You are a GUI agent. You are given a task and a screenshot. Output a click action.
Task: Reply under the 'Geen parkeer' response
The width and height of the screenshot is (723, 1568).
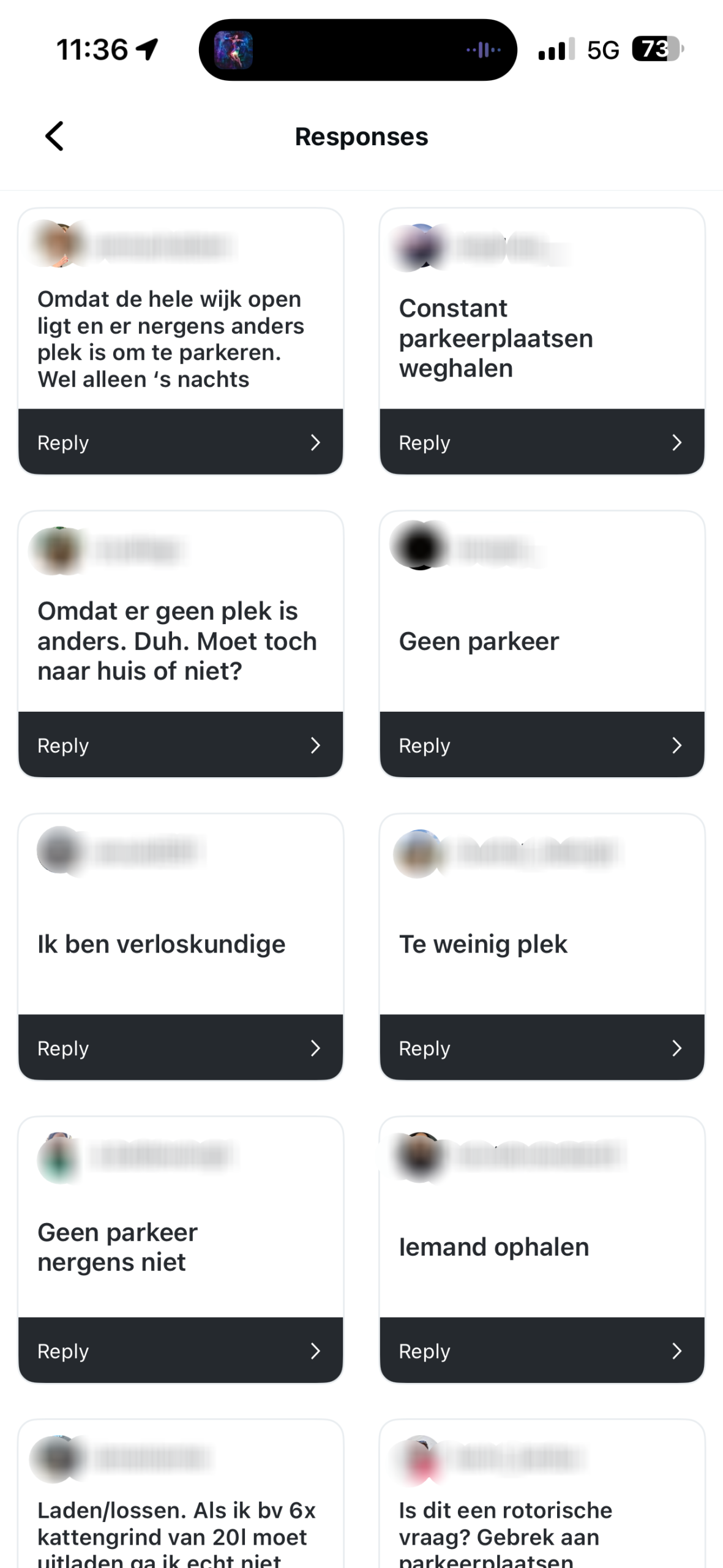click(541, 745)
